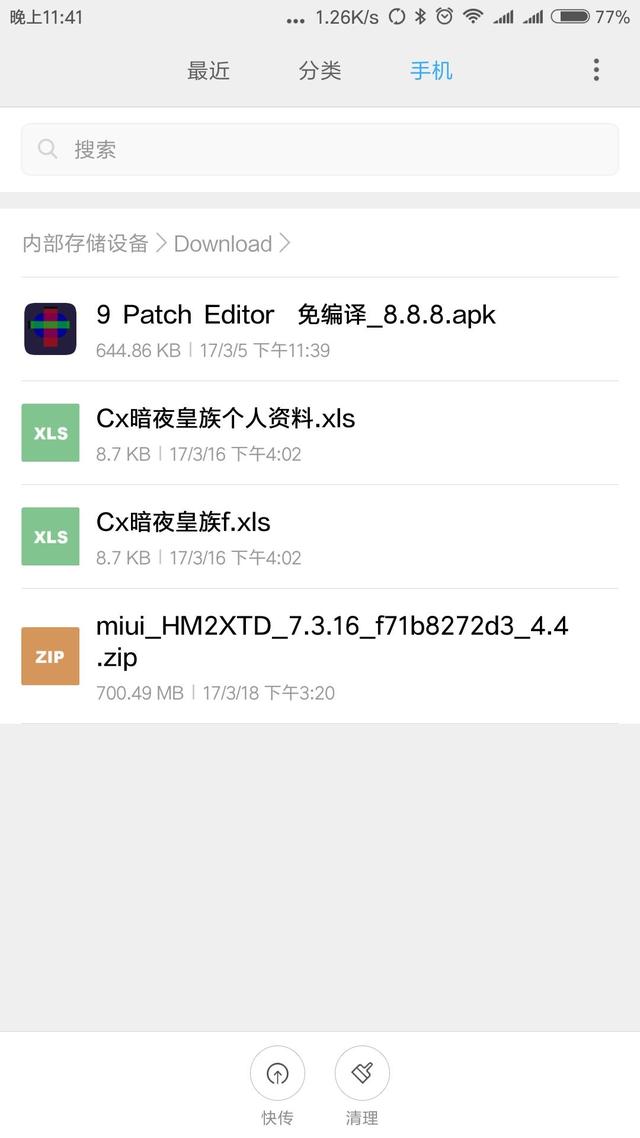Open the 9 Patch Editor apk file
This screenshot has width=640, height=1138.
319,329
